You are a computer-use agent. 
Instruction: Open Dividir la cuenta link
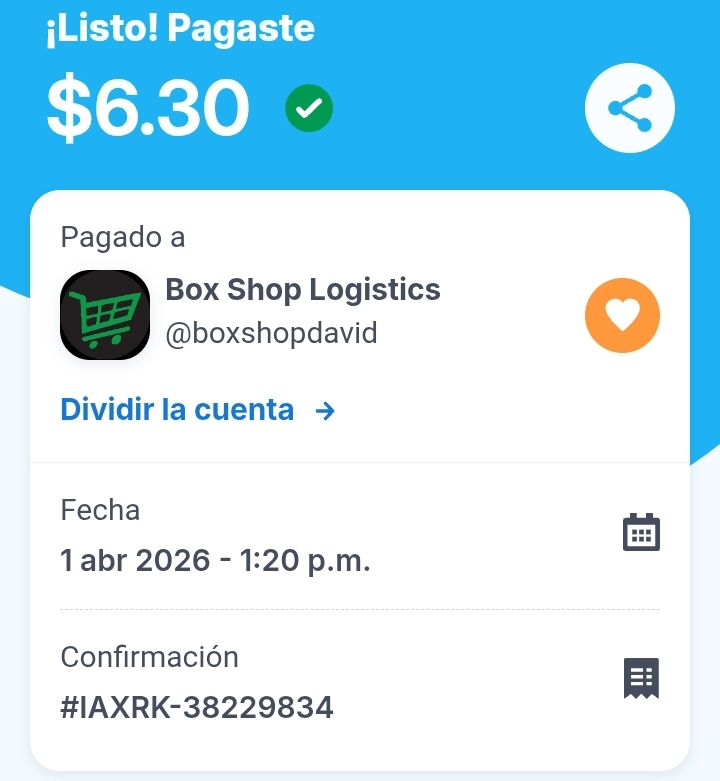point(197,410)
